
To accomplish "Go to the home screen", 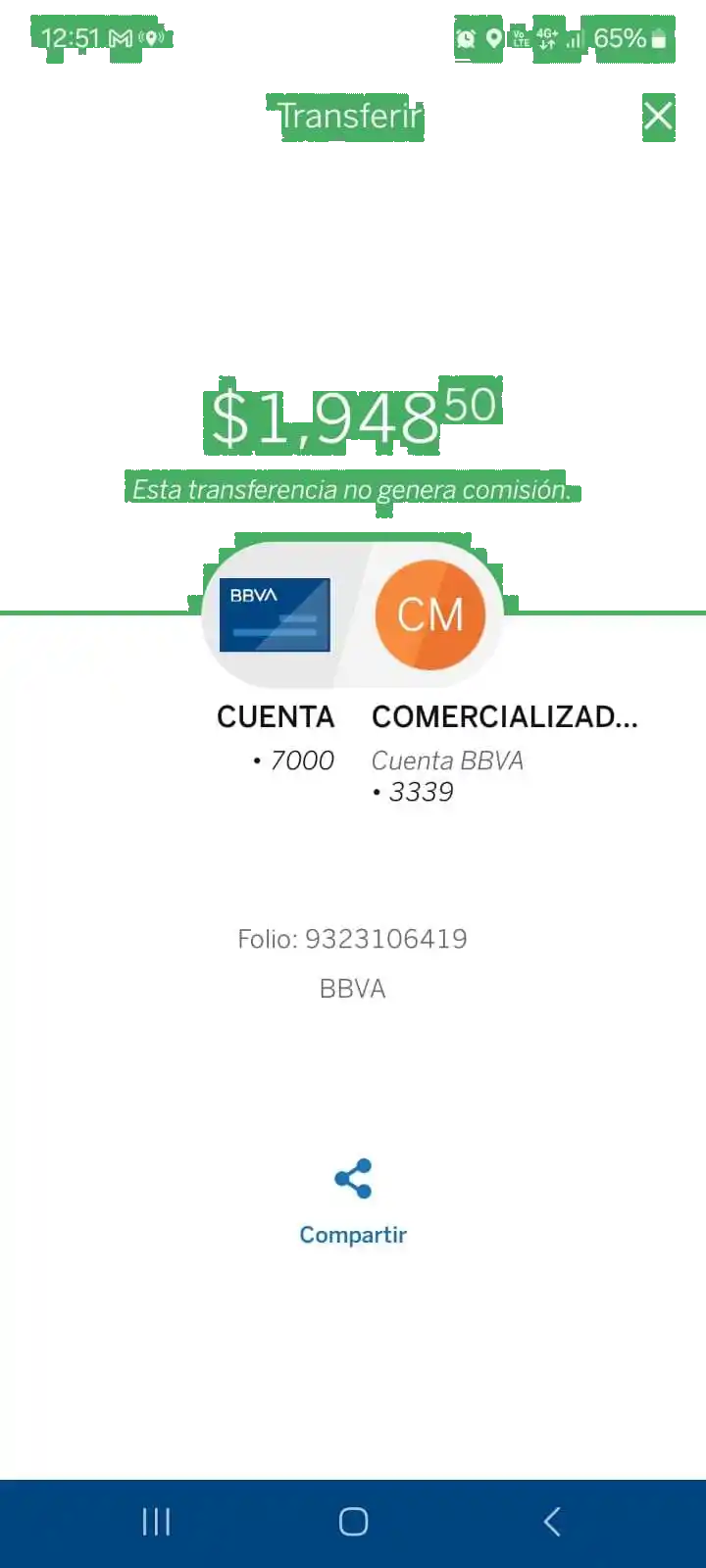I will click(x=353, y=1522).
